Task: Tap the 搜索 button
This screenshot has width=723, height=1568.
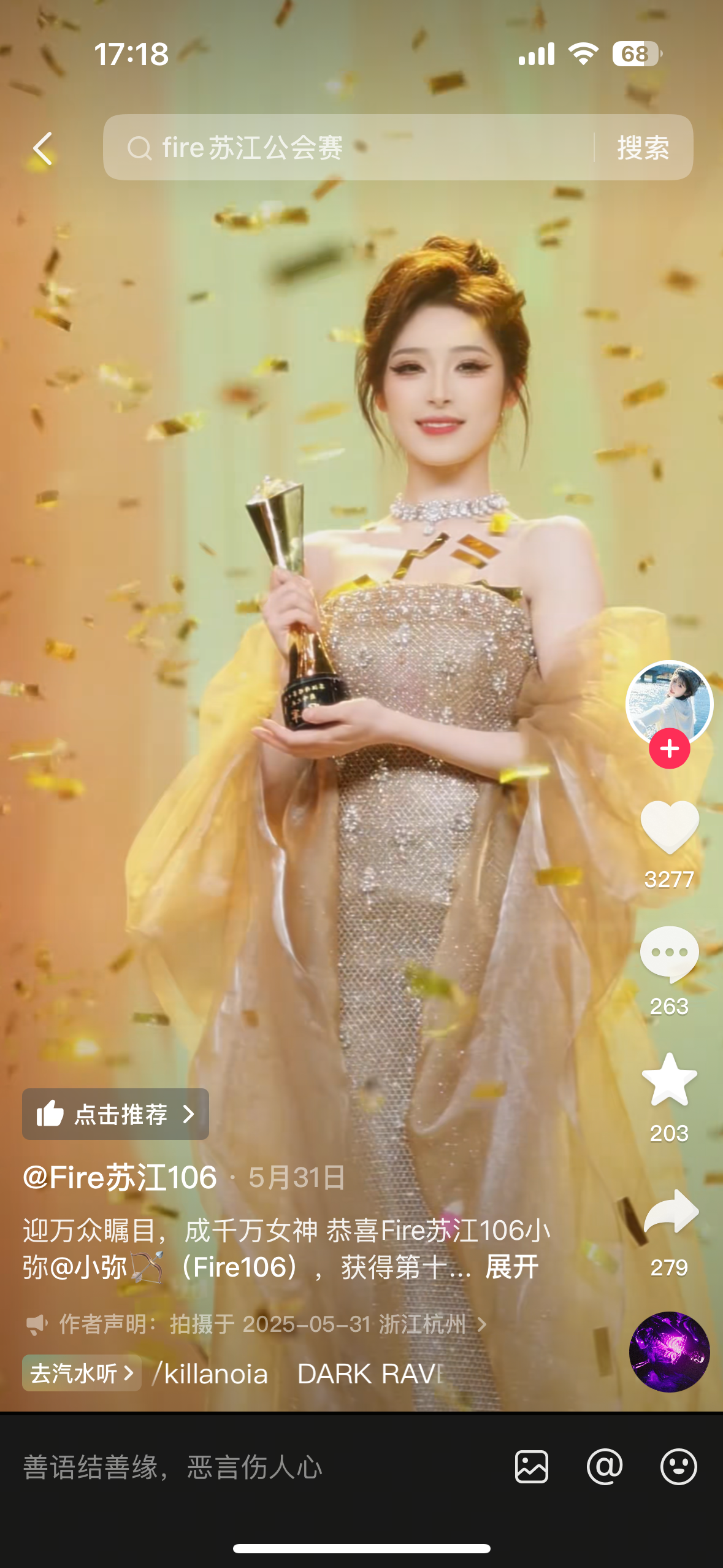Action: coord(642,148)
